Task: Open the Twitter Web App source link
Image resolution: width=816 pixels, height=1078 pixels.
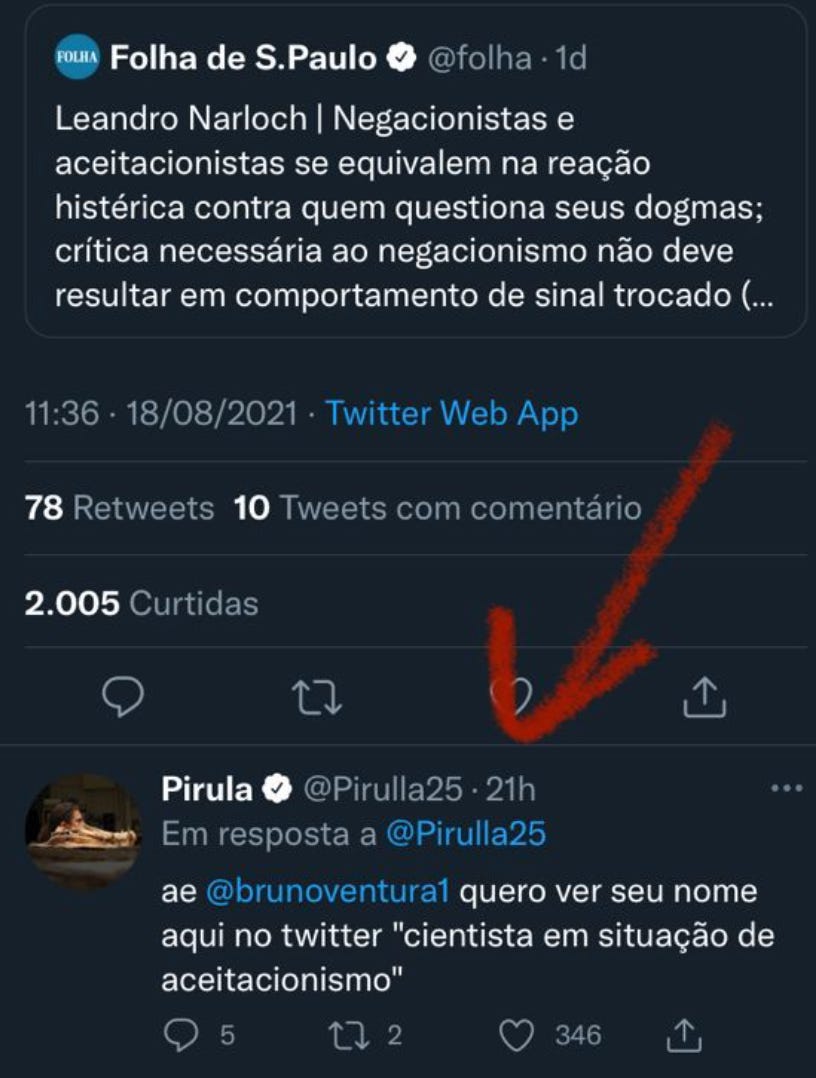Action: tap(452, 414)
